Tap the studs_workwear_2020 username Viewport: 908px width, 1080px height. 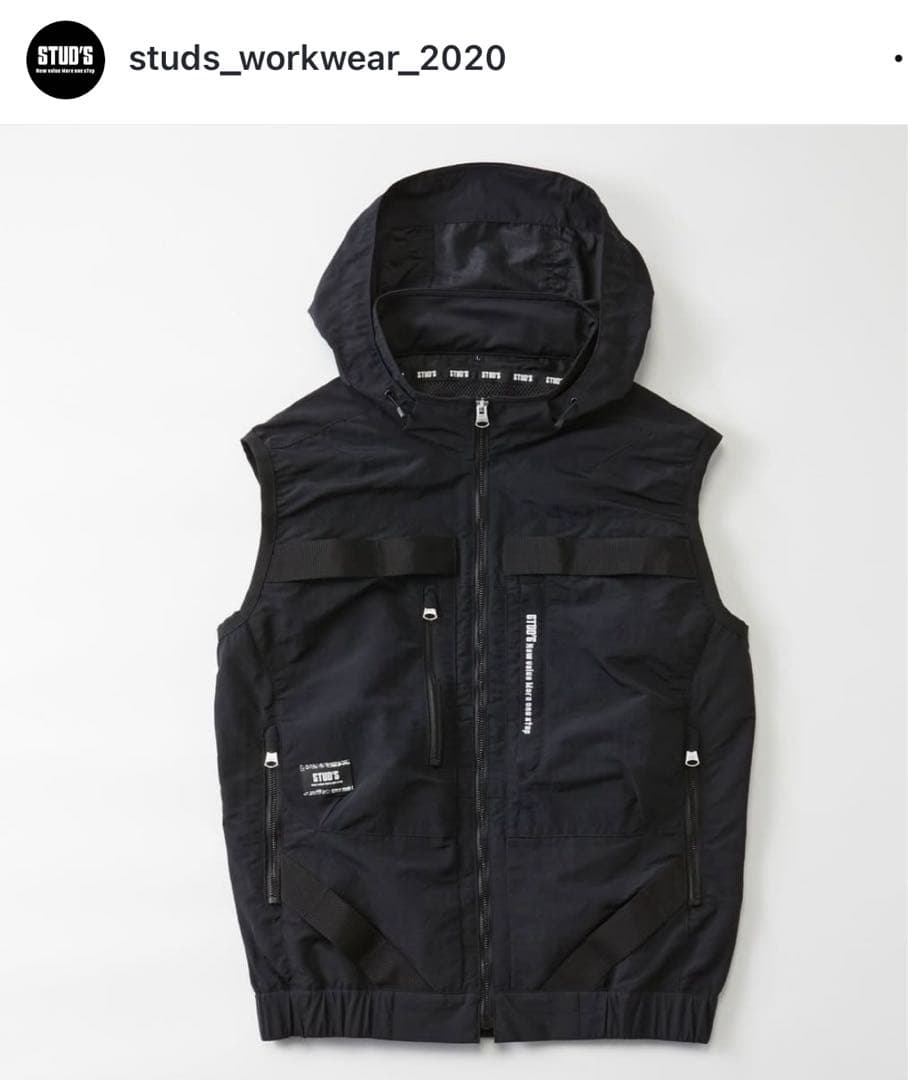pos(317,59)
